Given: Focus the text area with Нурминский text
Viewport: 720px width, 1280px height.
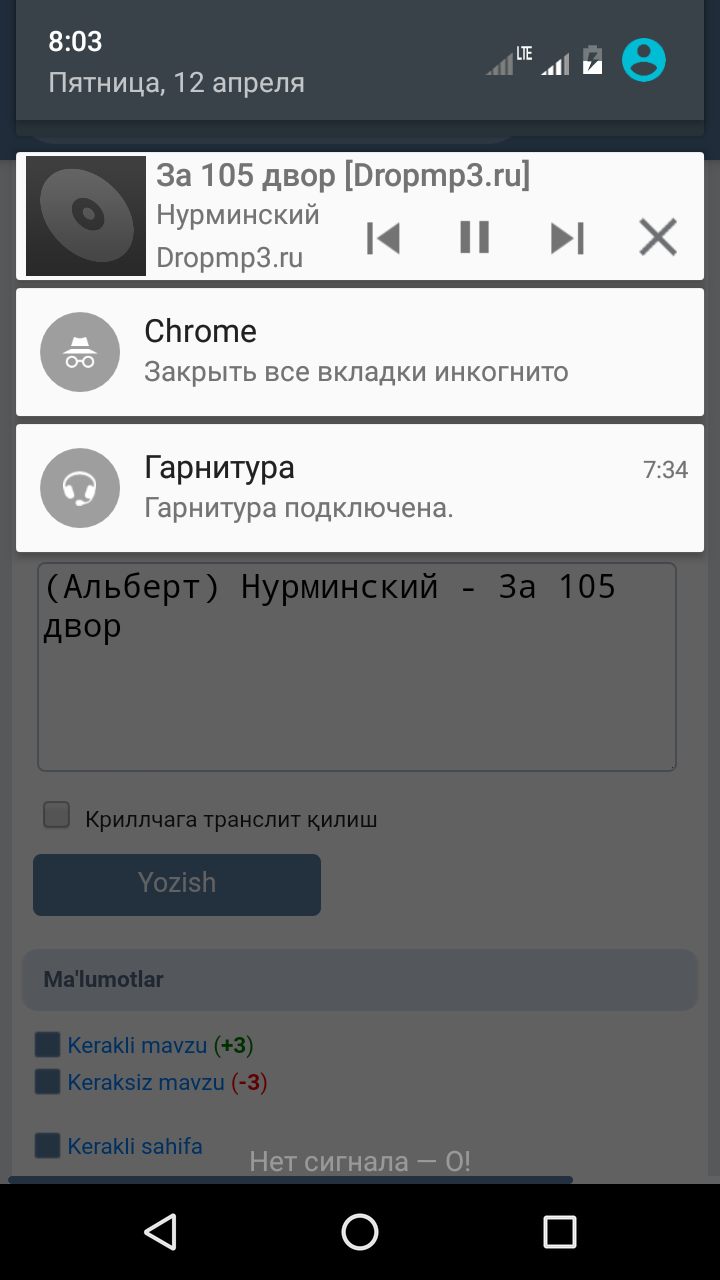Looking at the screenshot, I should pyautogui.click(x=356, y=680).
